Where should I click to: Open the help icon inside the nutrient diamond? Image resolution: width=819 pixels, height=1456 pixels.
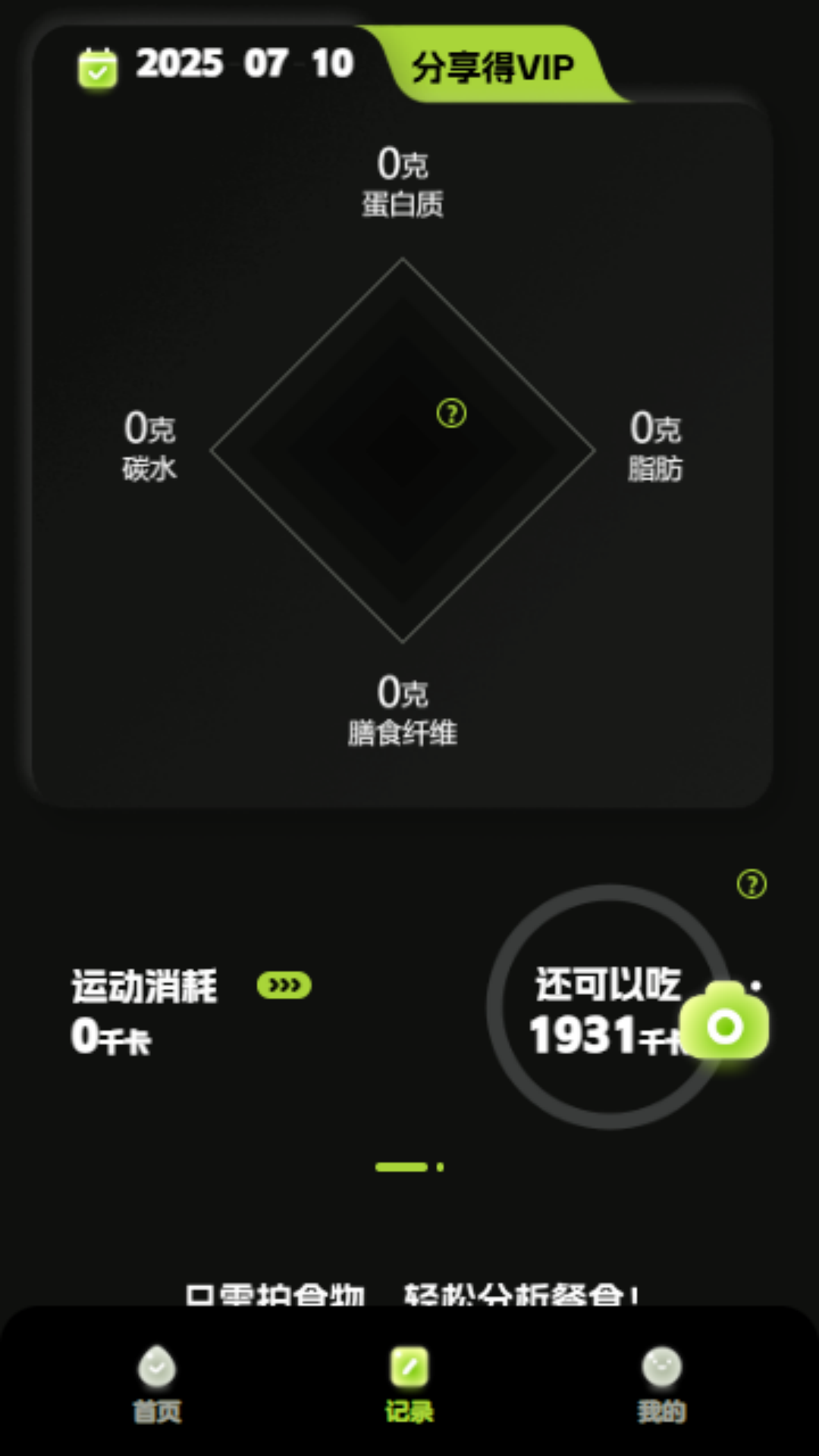click(x=451, y=413)
